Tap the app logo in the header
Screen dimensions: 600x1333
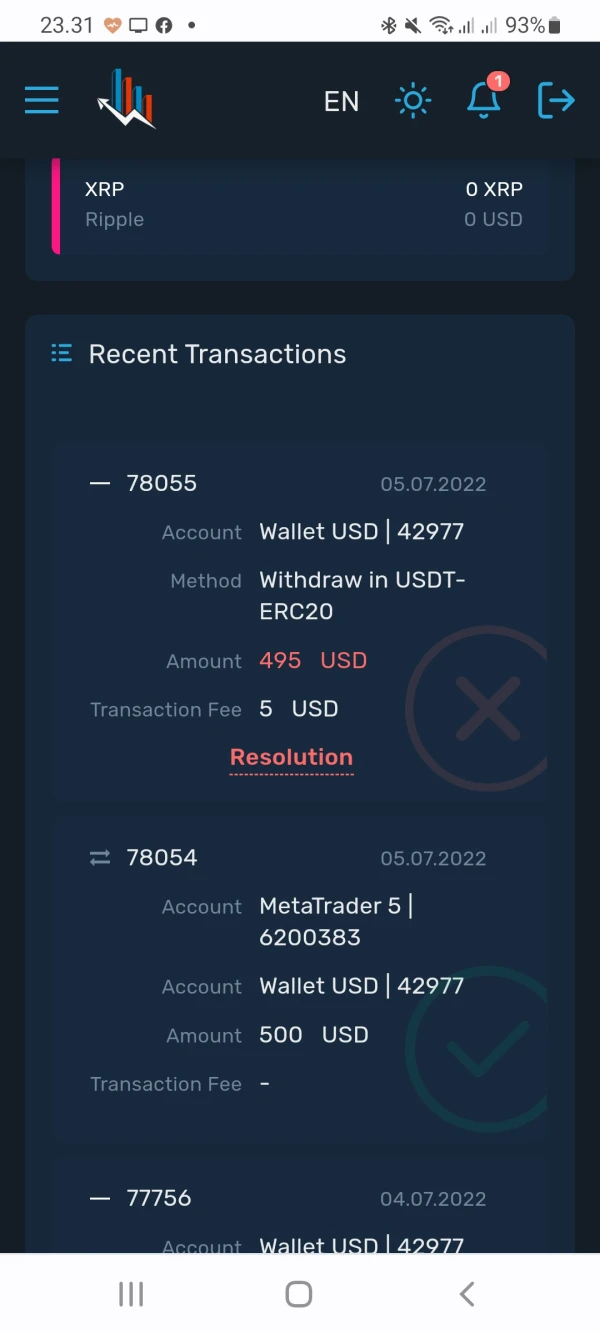tap(126, 99)
